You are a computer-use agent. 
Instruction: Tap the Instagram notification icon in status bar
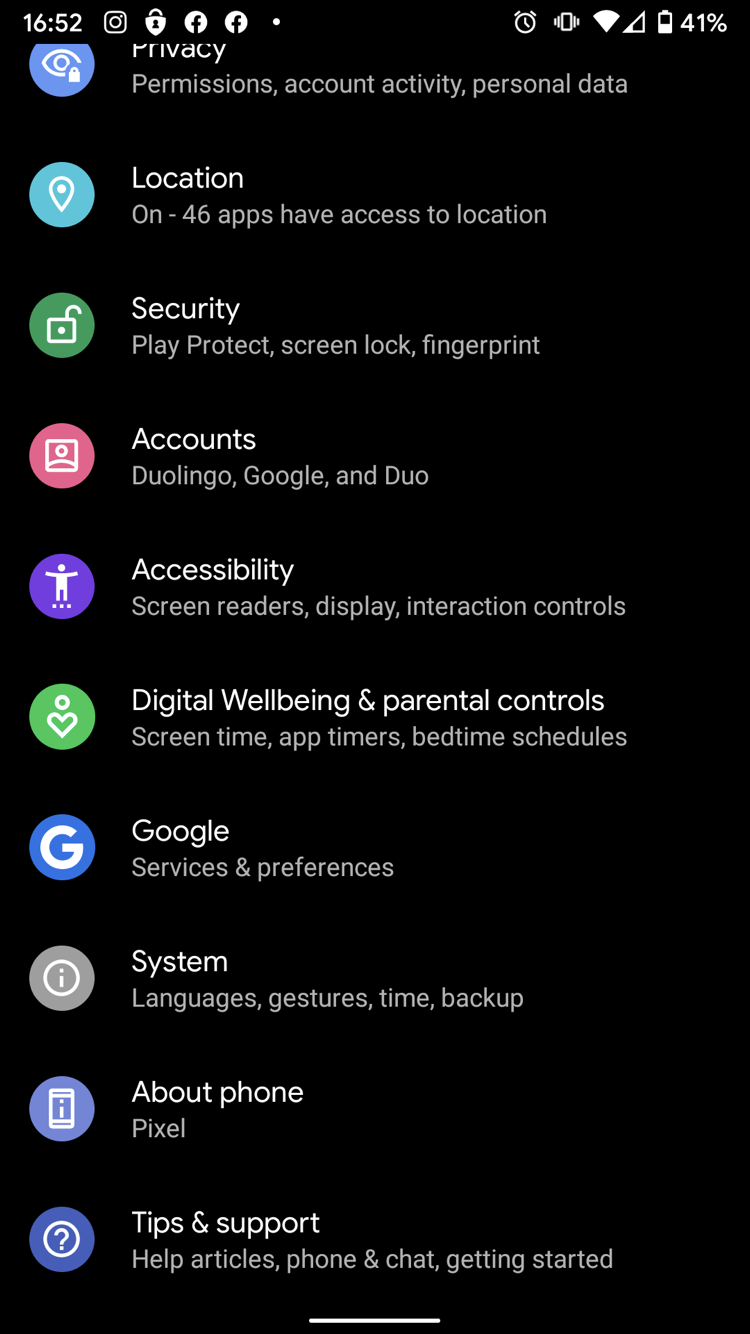[x=115, y=21]
